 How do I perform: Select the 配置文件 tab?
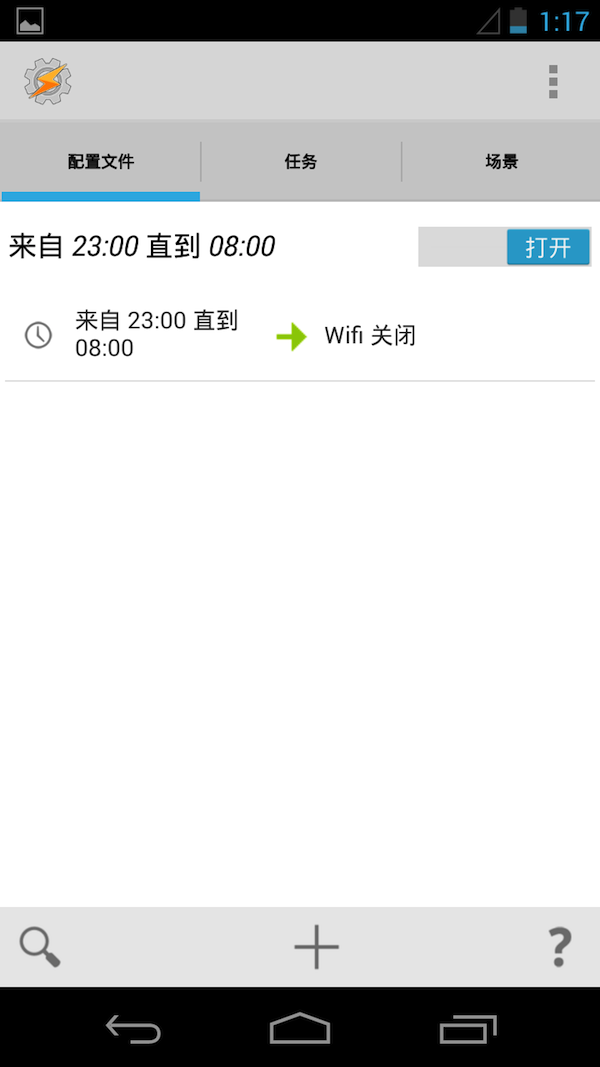pos(101,161)
